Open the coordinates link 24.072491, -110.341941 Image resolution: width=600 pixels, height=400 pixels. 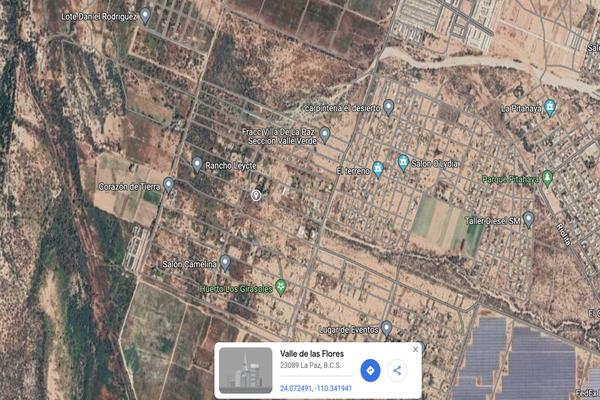315,388
